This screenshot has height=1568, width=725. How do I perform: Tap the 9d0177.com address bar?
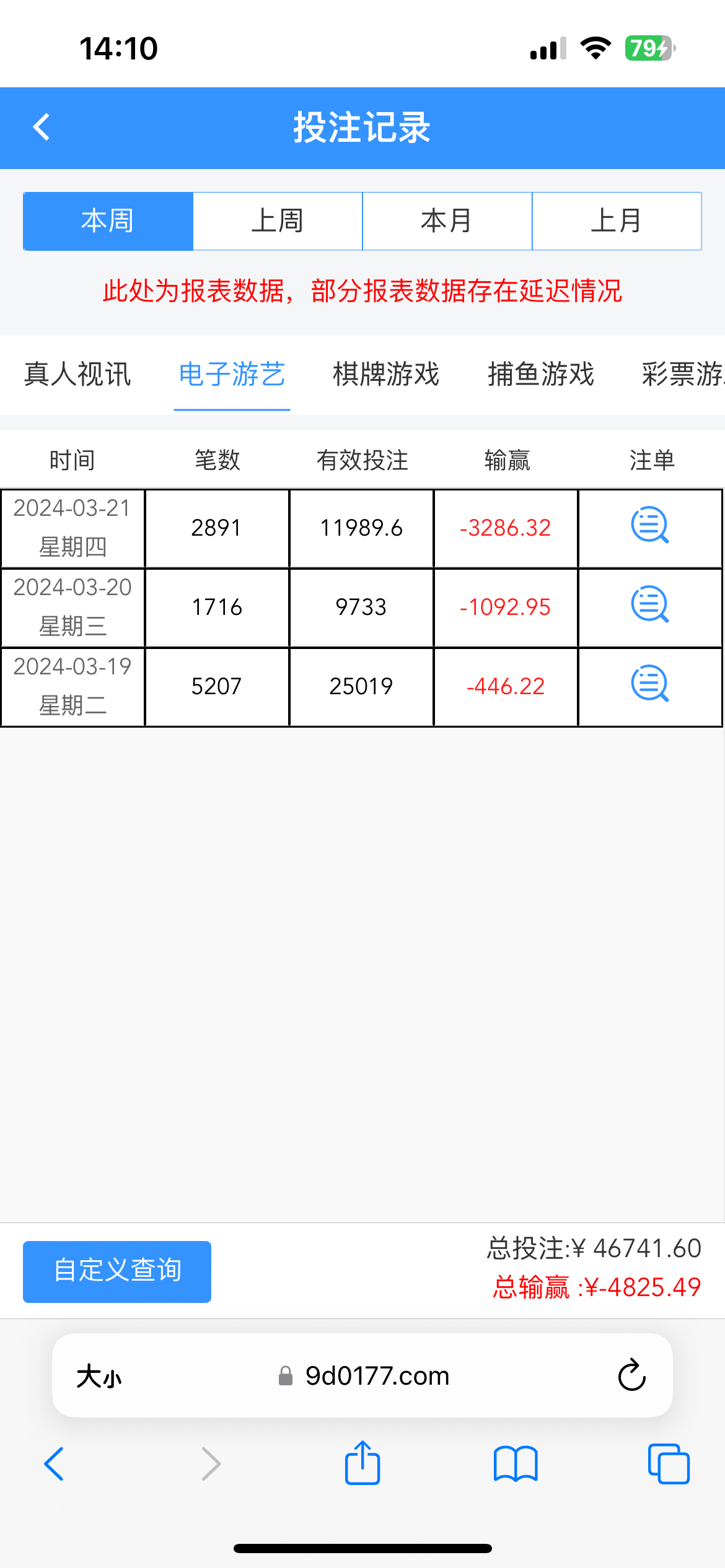(377, 1376)
